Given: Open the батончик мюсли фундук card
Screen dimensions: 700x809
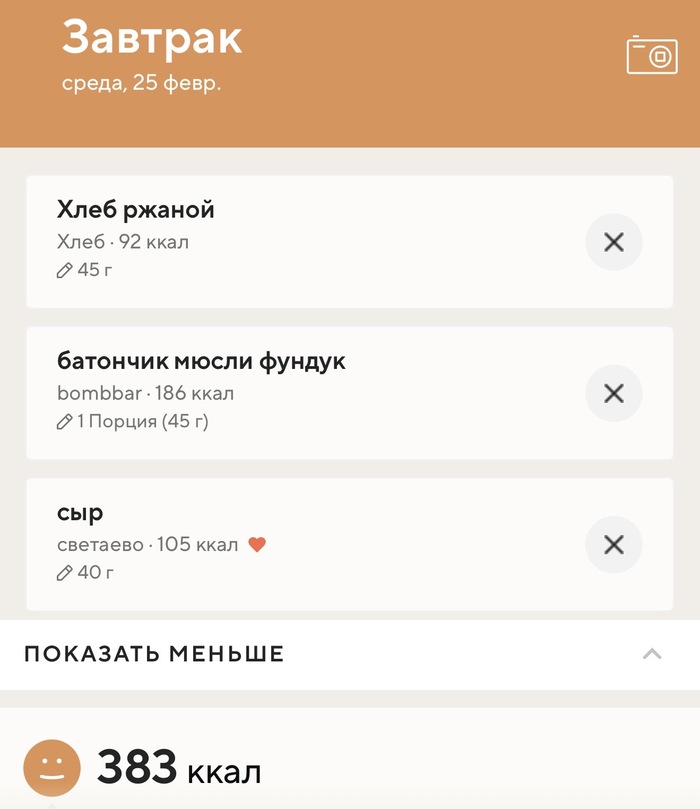Looking at the screenshot, I should [x=300, y=391].
